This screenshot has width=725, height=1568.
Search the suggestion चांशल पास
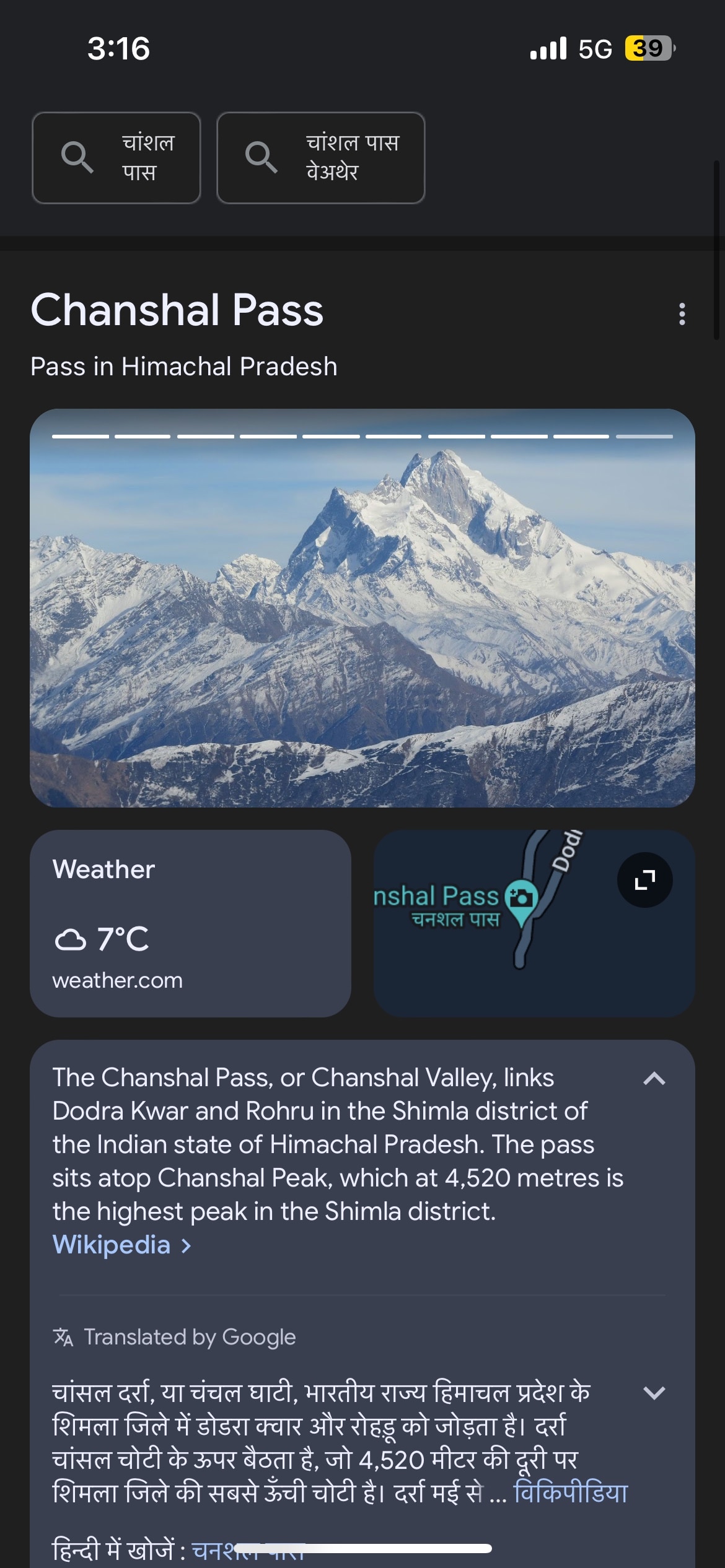[x=116, y=157]
